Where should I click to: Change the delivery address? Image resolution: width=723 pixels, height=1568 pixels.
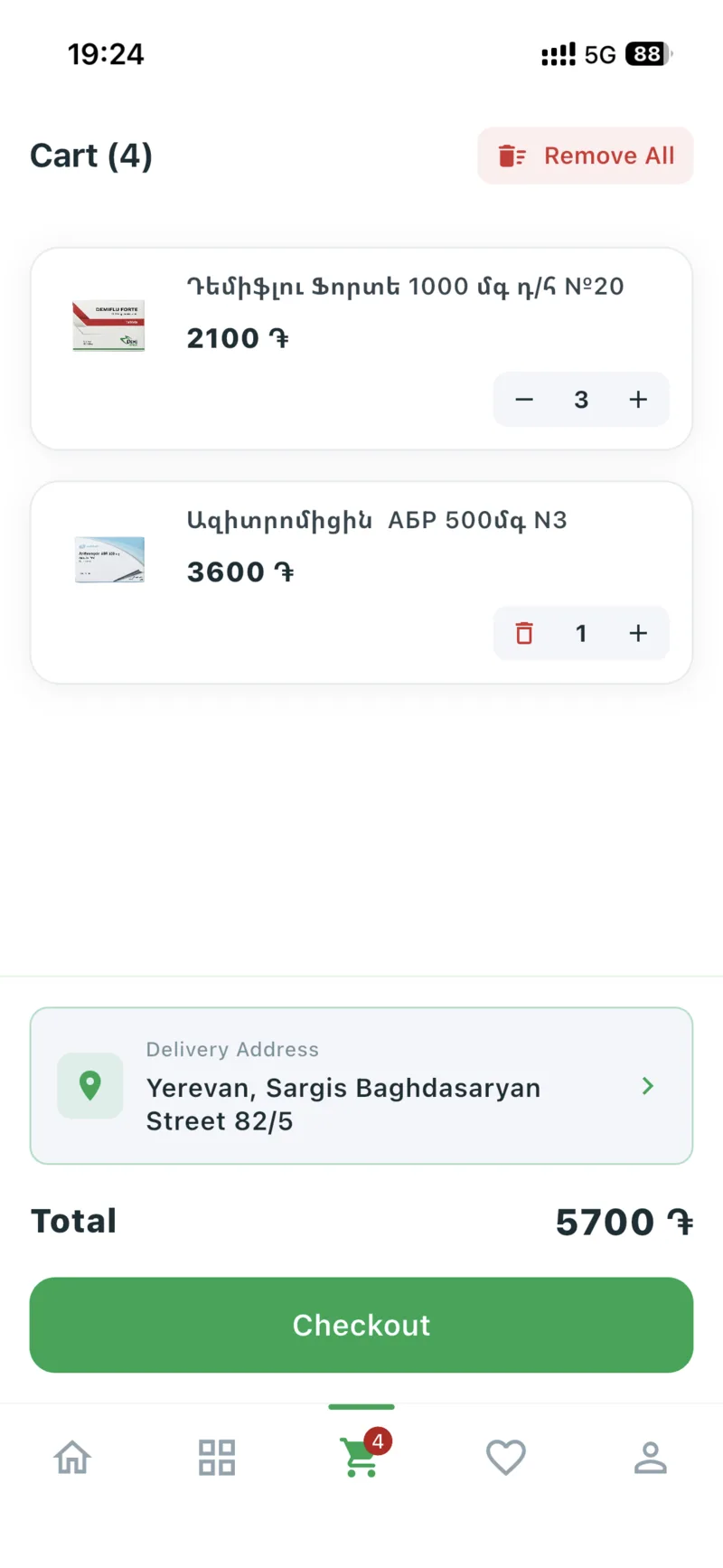click(x=361, y=1086)
